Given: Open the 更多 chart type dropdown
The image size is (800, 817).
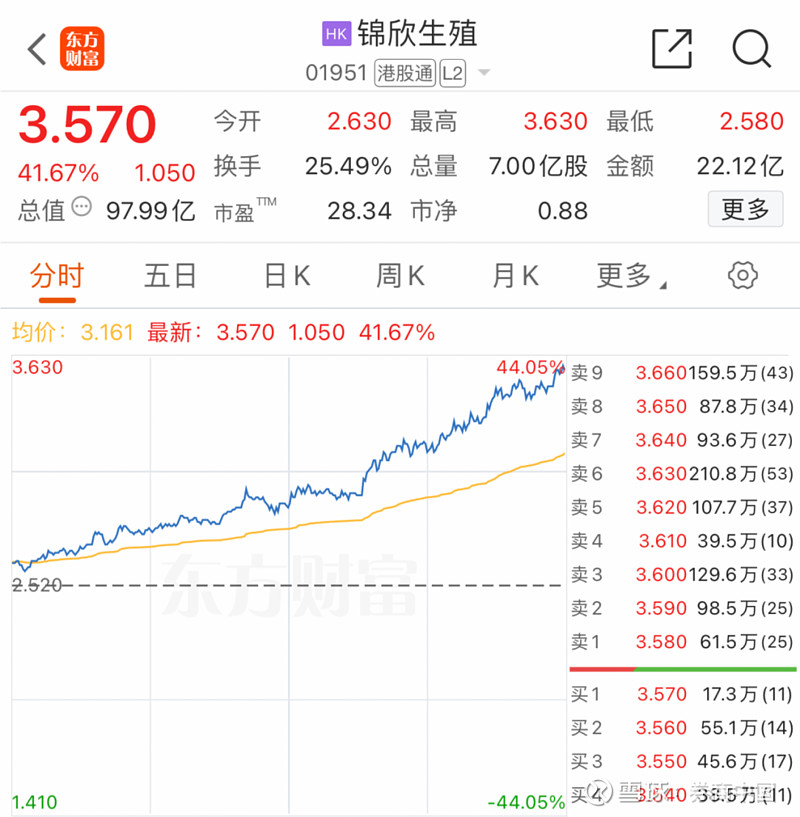Looking at the screenshot, I should click(627, 275).
